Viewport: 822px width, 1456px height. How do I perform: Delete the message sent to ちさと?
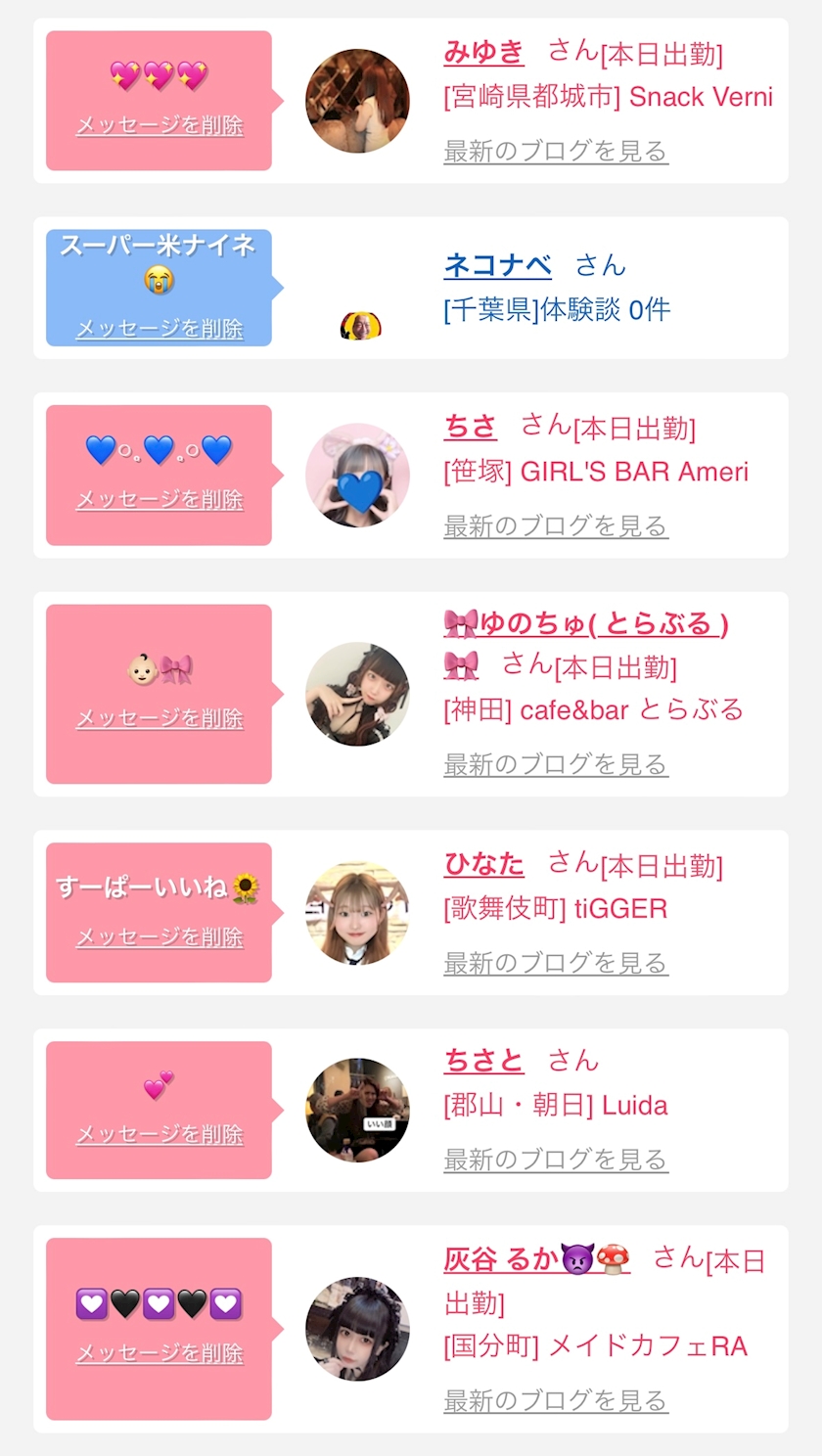coord(160,1135)
